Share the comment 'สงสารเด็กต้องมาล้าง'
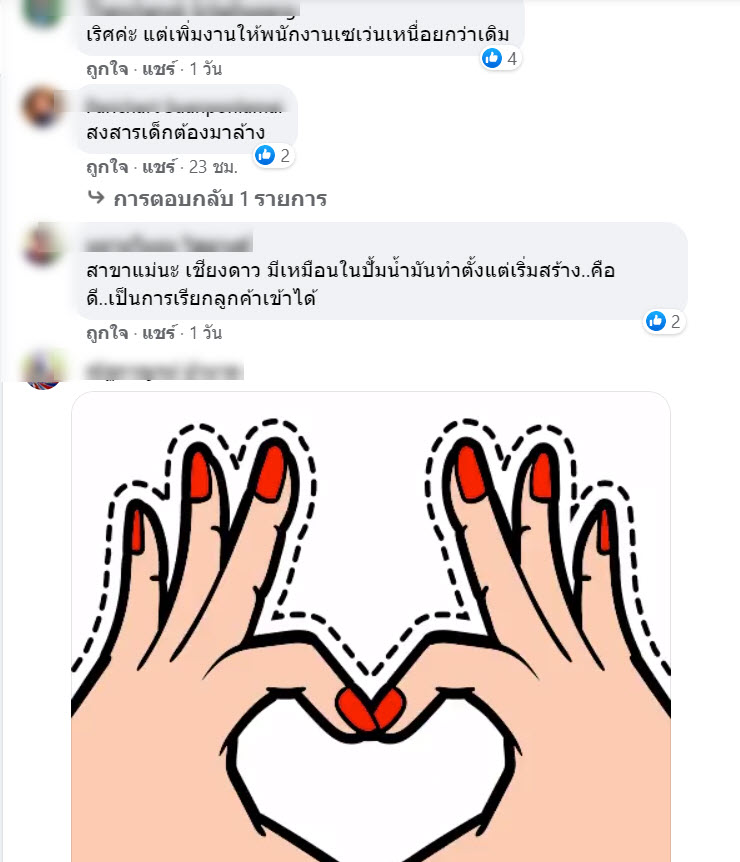The width and height of the screenshot is (740, 862). (157, 165)
